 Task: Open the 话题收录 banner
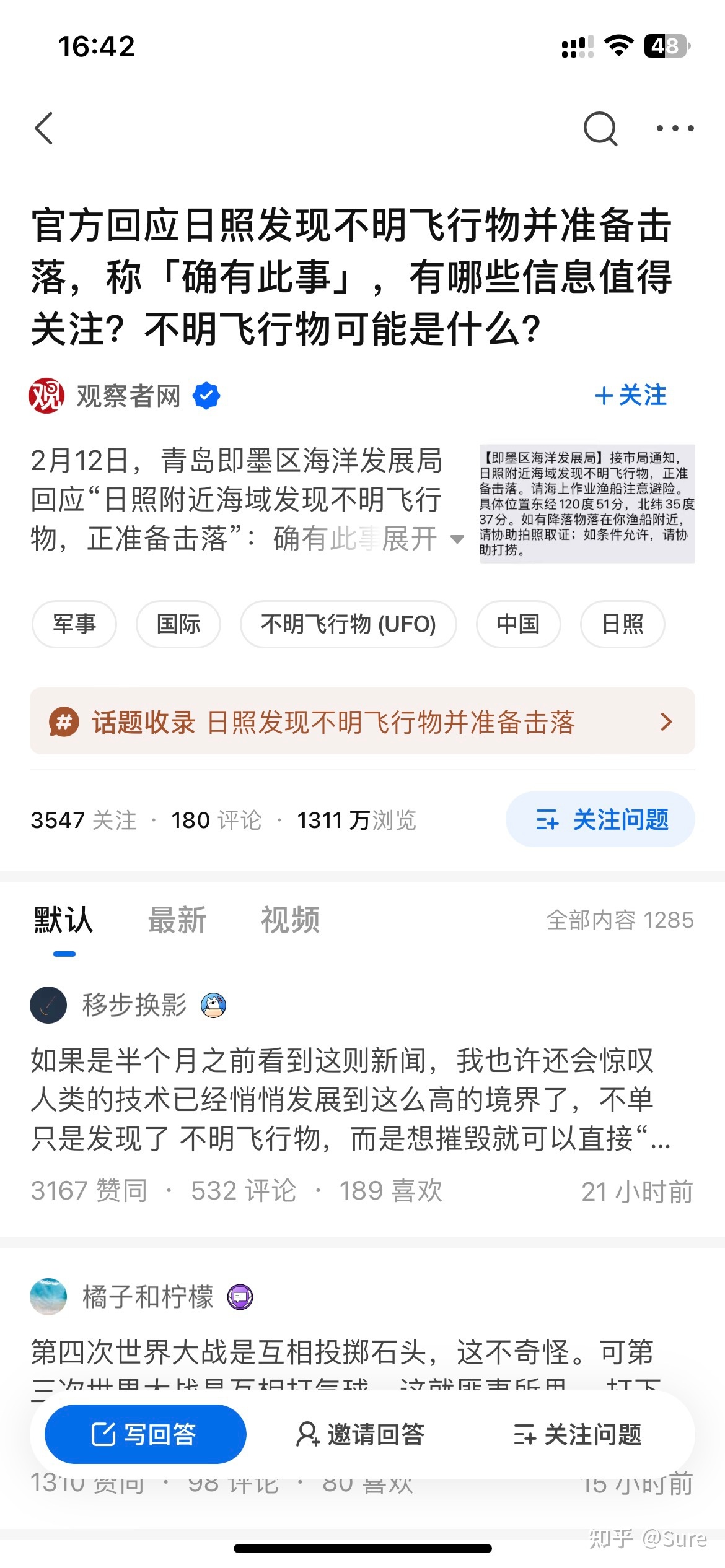pyautogui.click(x=362, y=721)
